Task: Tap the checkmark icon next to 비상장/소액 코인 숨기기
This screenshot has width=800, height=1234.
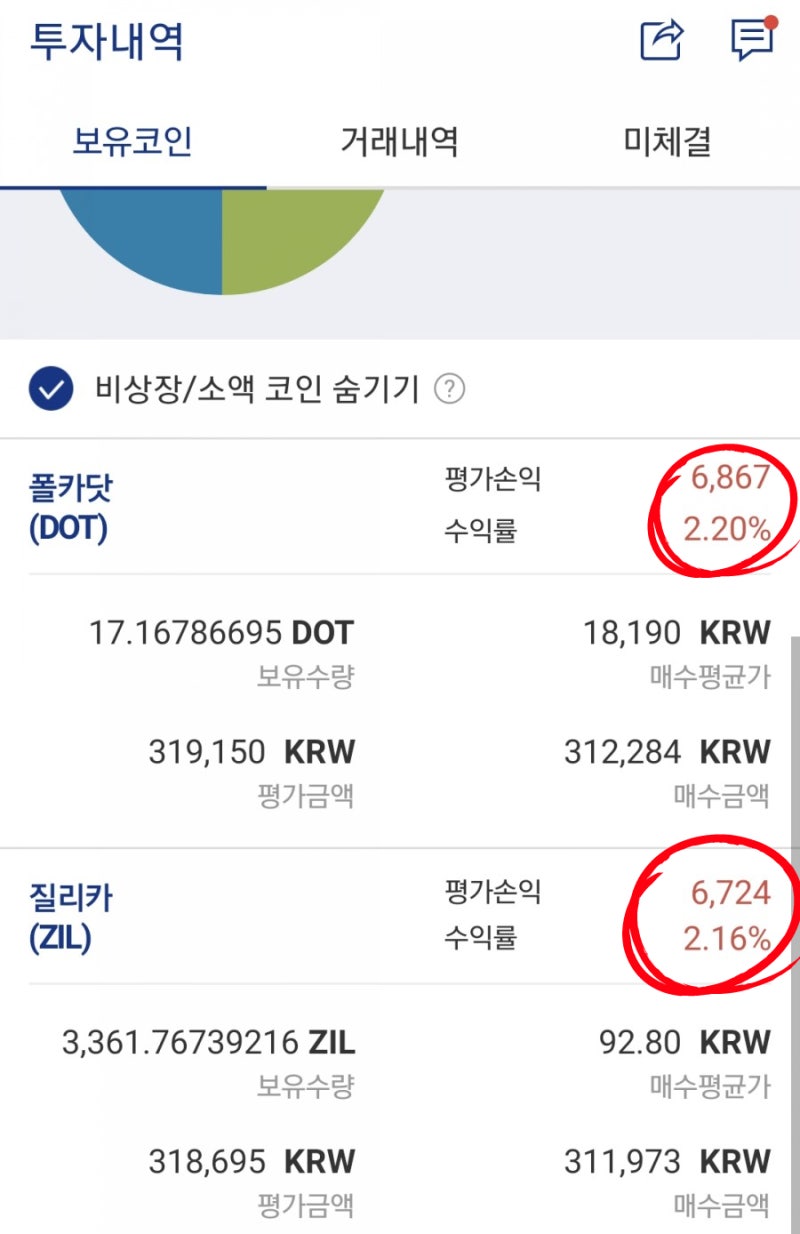Action: coord(51,390)
